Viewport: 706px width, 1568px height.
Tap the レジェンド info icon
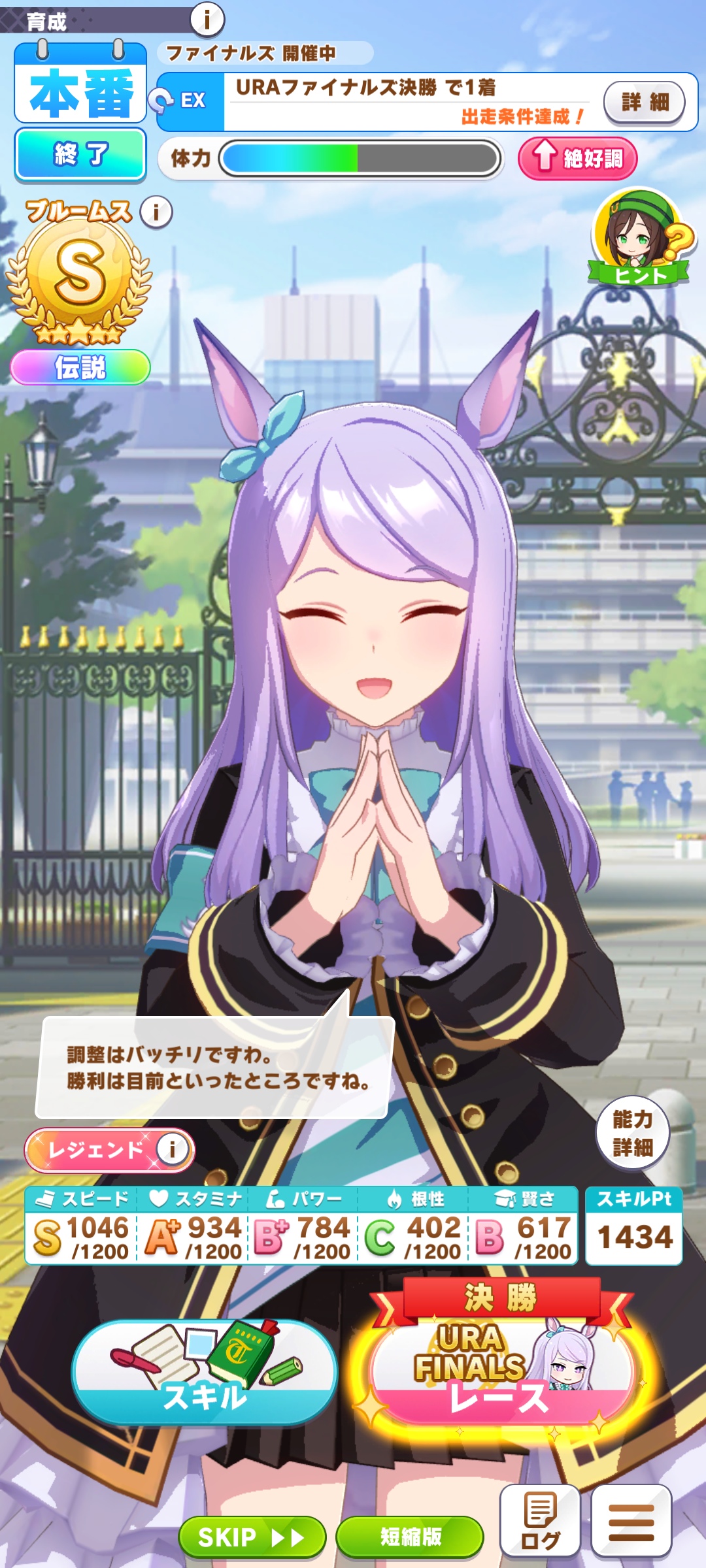tap(173, 1149)
